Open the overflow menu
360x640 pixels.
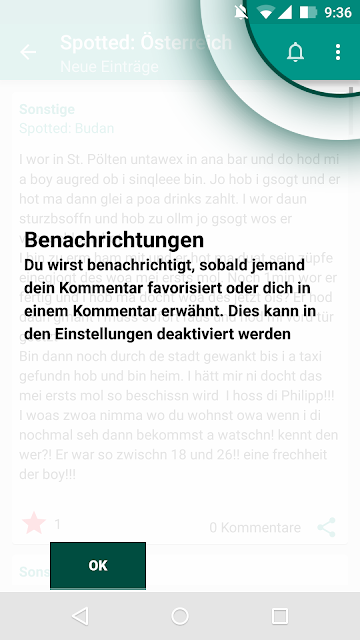(338, 52)
